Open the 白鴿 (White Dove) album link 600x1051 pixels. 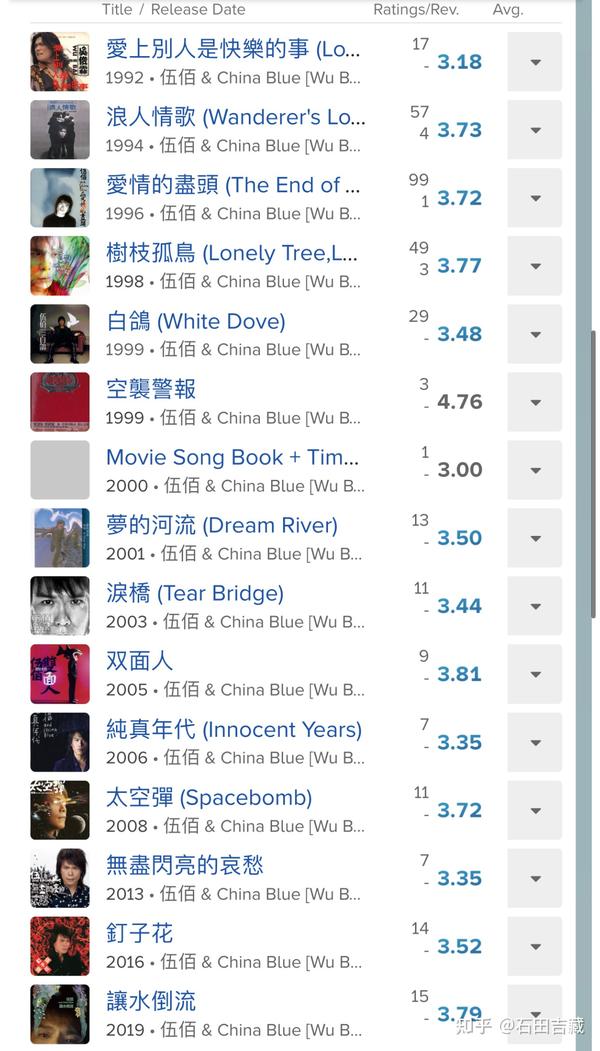(196, 321)
